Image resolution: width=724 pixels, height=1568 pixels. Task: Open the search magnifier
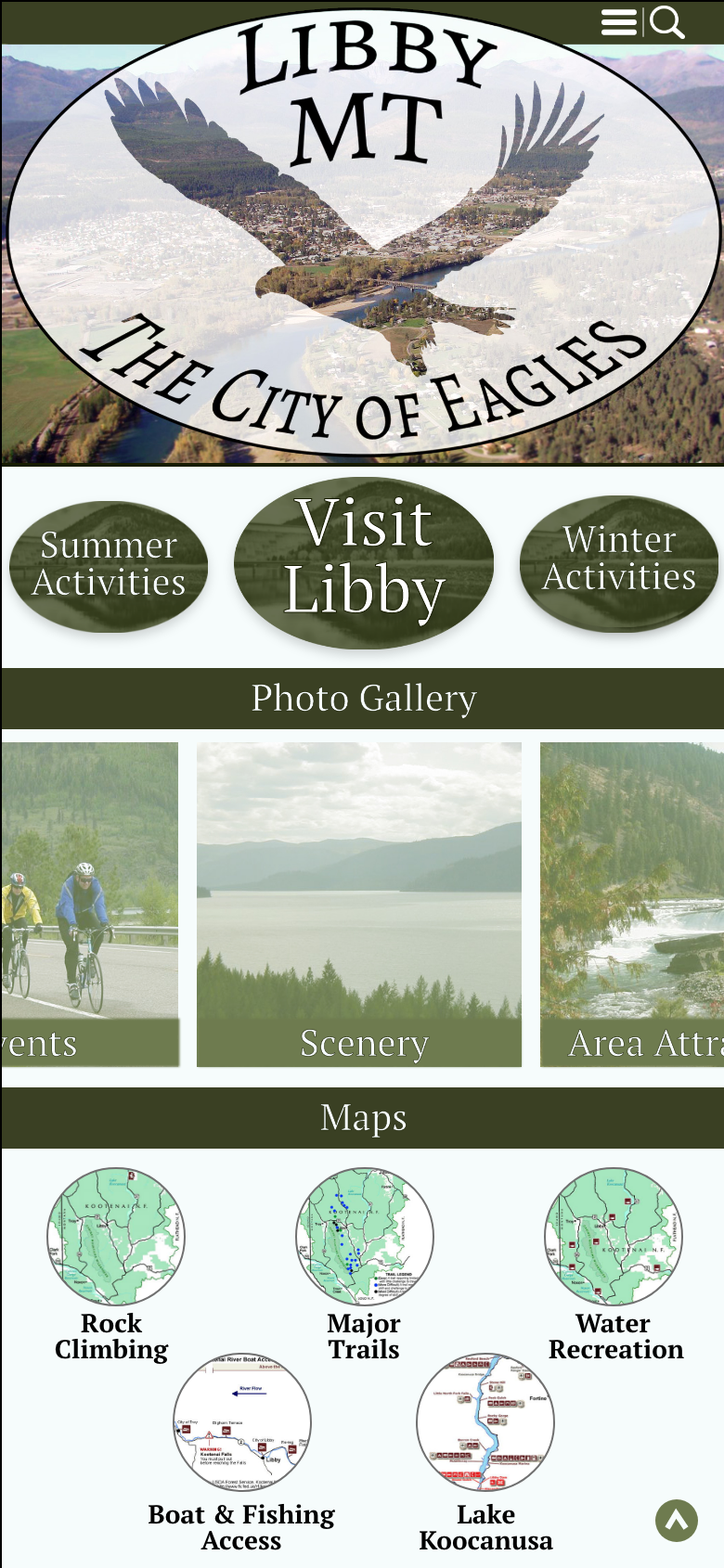[667, 21]
